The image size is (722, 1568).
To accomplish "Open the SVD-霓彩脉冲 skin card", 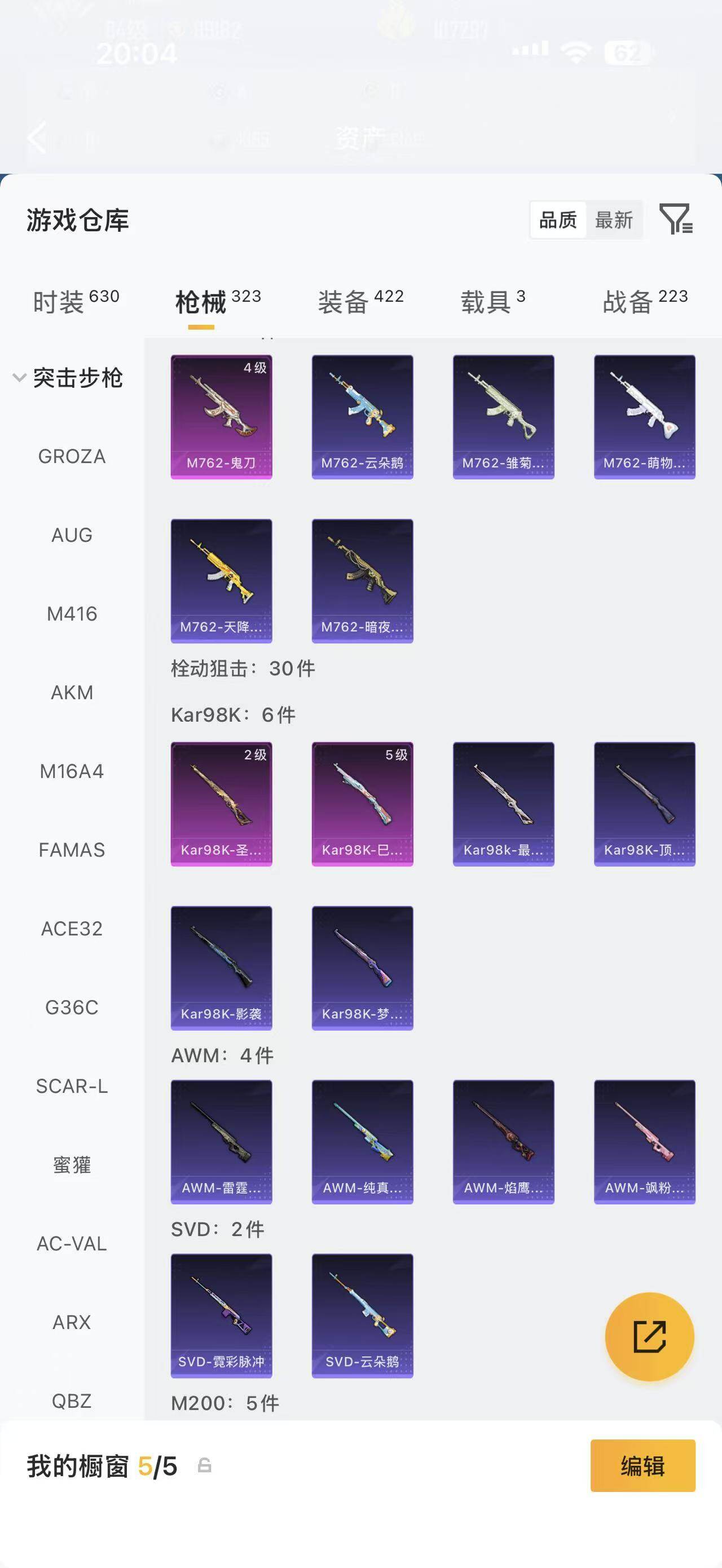I will 222,1316.
